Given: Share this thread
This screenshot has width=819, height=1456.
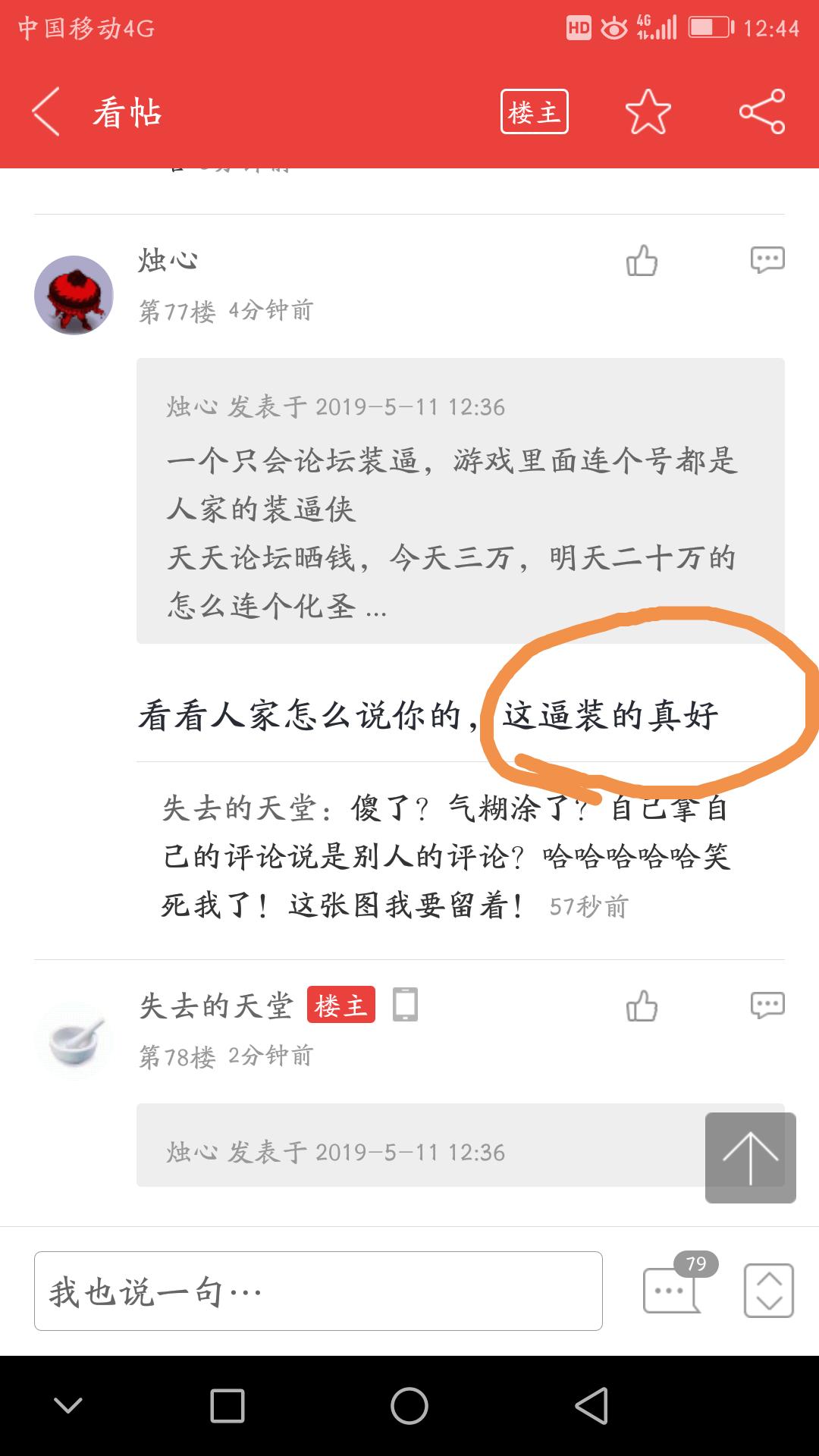Looking at the screenshot, I should [761, 112].
